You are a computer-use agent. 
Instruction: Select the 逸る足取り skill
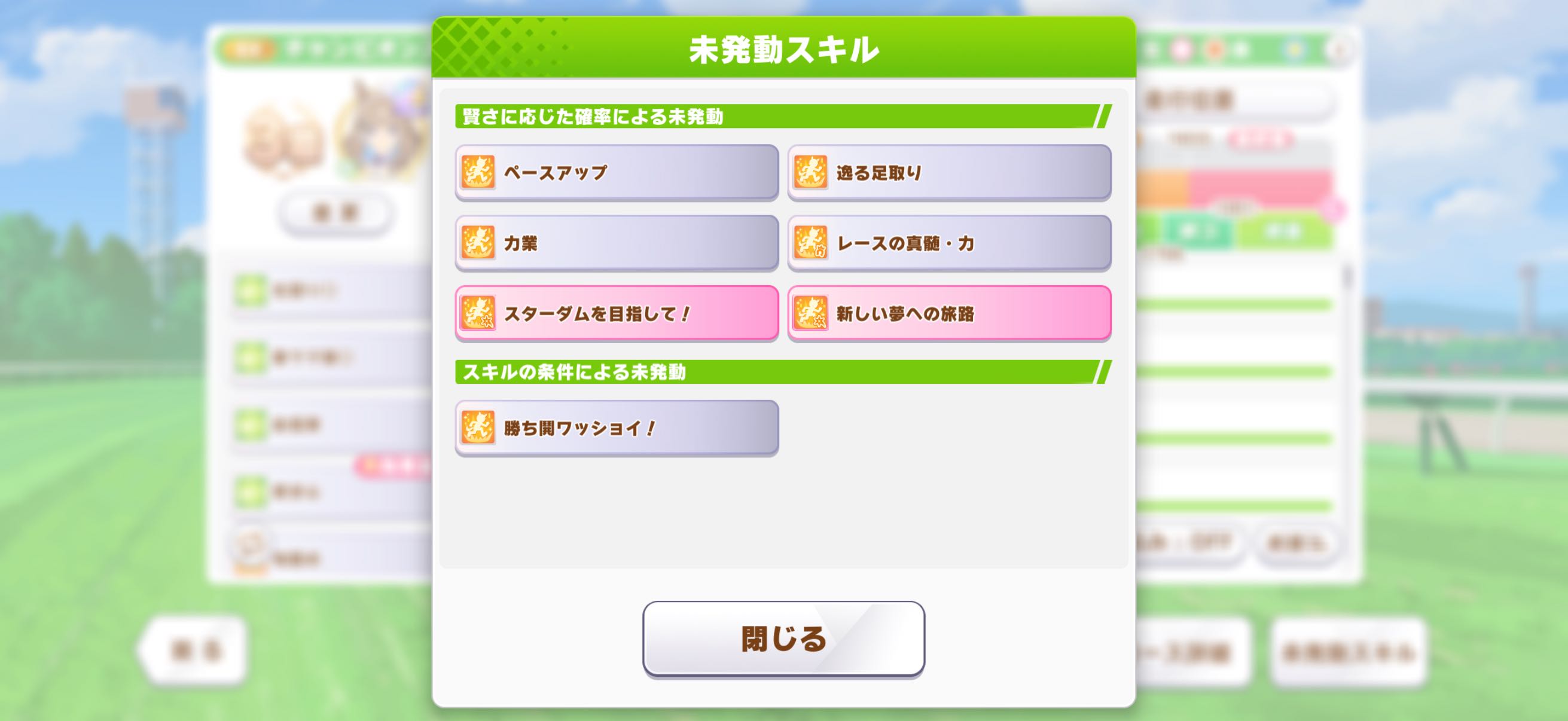(x=949, y=172)
